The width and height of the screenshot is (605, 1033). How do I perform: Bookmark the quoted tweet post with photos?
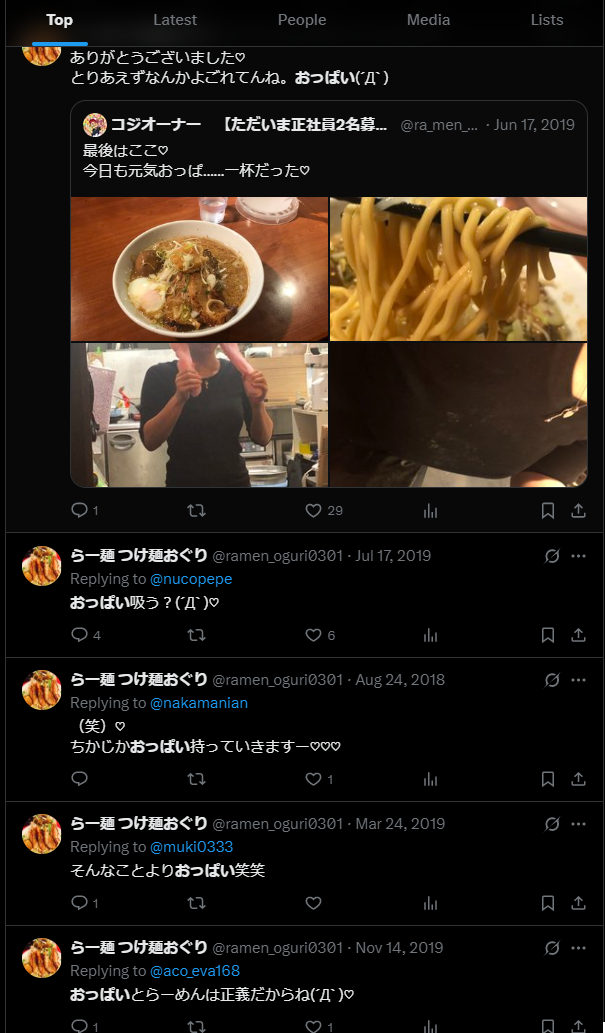[x=547, y=511]
